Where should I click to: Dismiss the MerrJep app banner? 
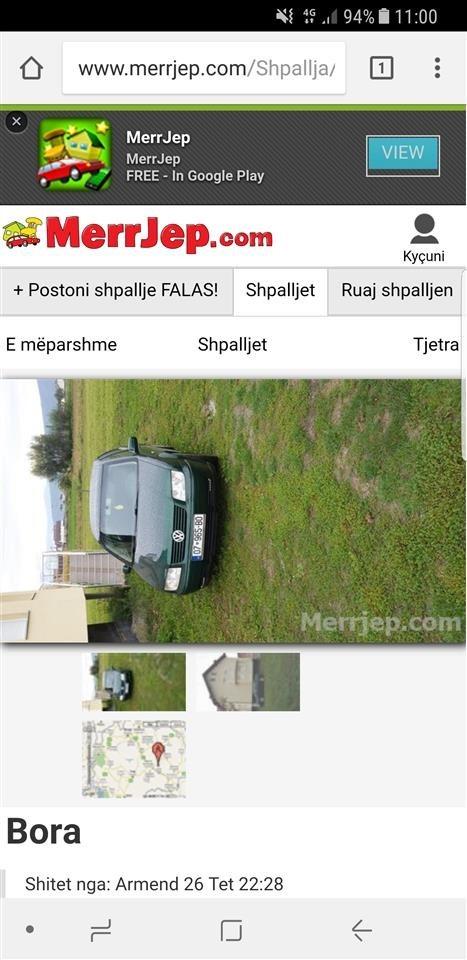pyautogui.click(x=16, y=121)
